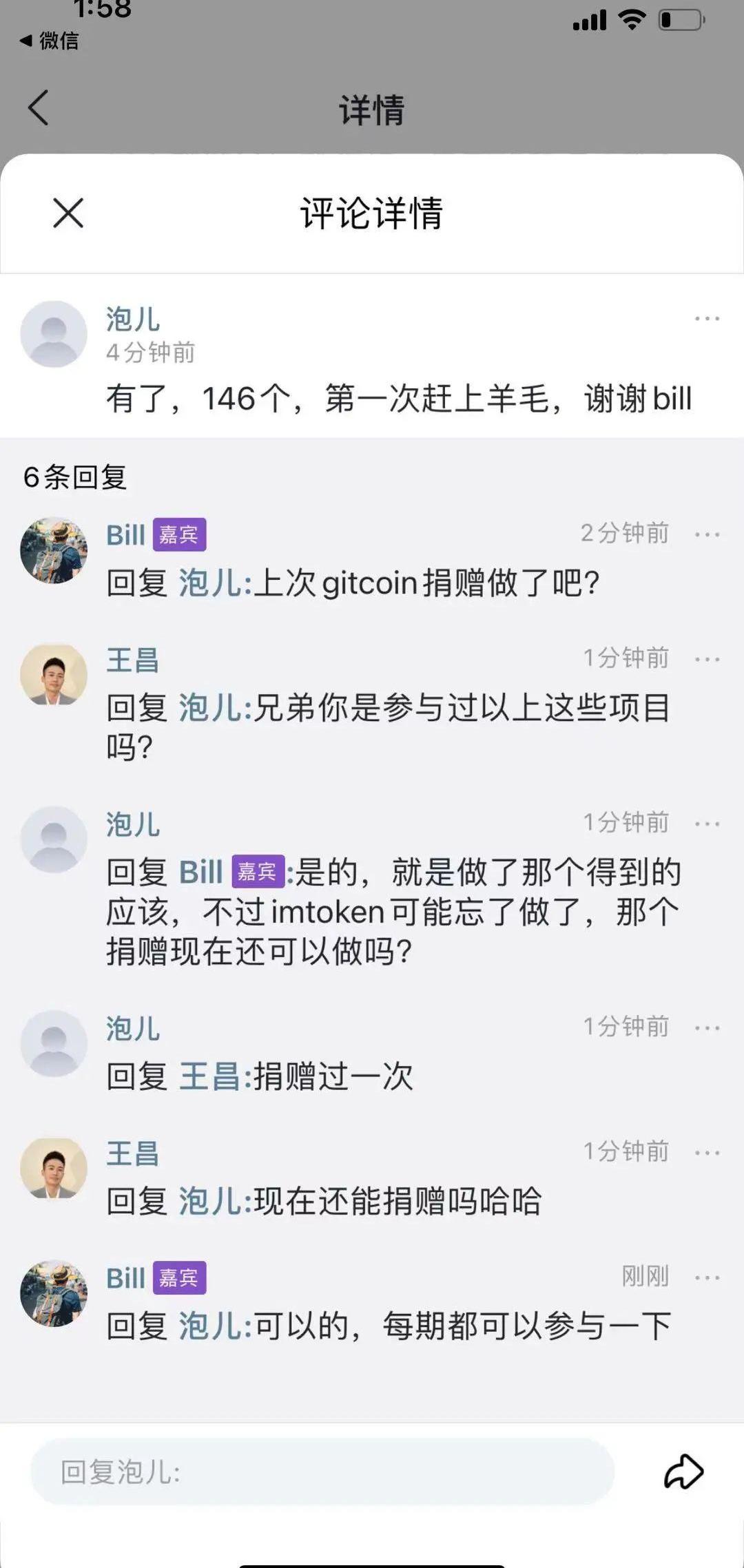Go back from the 详情 page
The width and height of the screenshot is (744, 1568).
tap(39, 108)
